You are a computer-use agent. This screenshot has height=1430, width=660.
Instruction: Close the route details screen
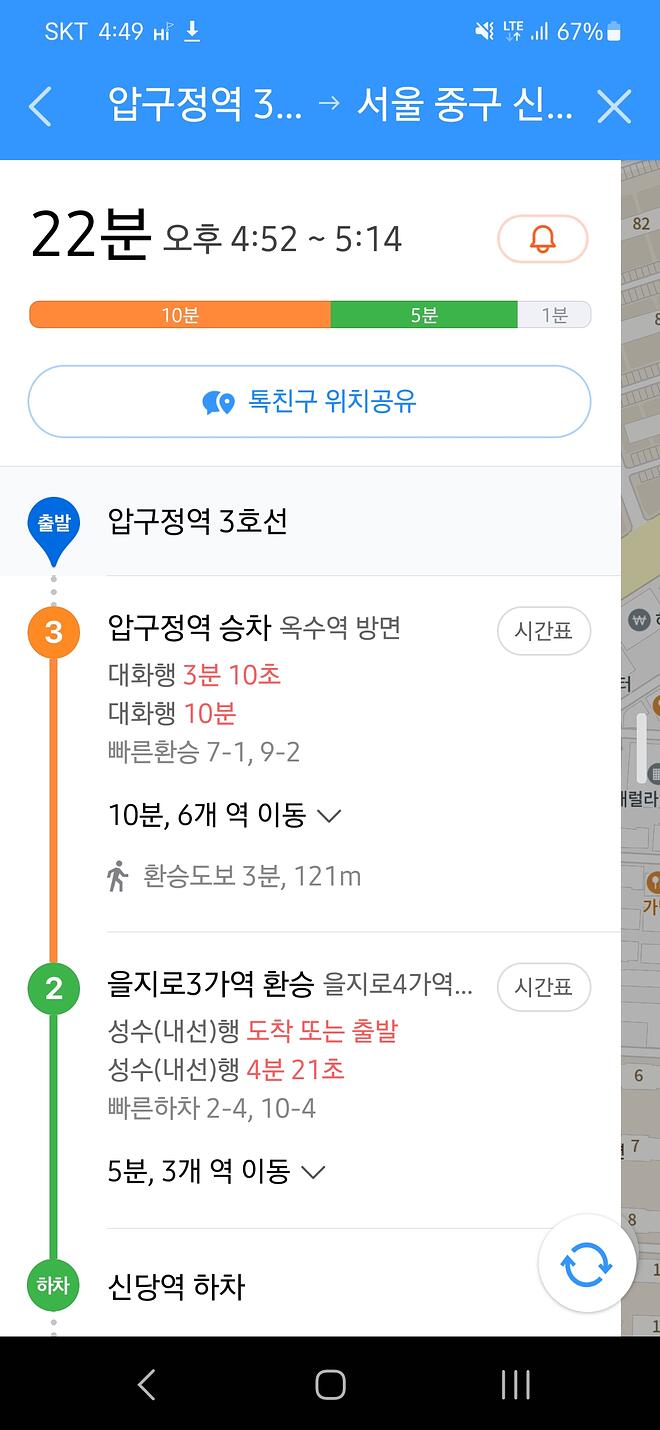click(614, 106)
